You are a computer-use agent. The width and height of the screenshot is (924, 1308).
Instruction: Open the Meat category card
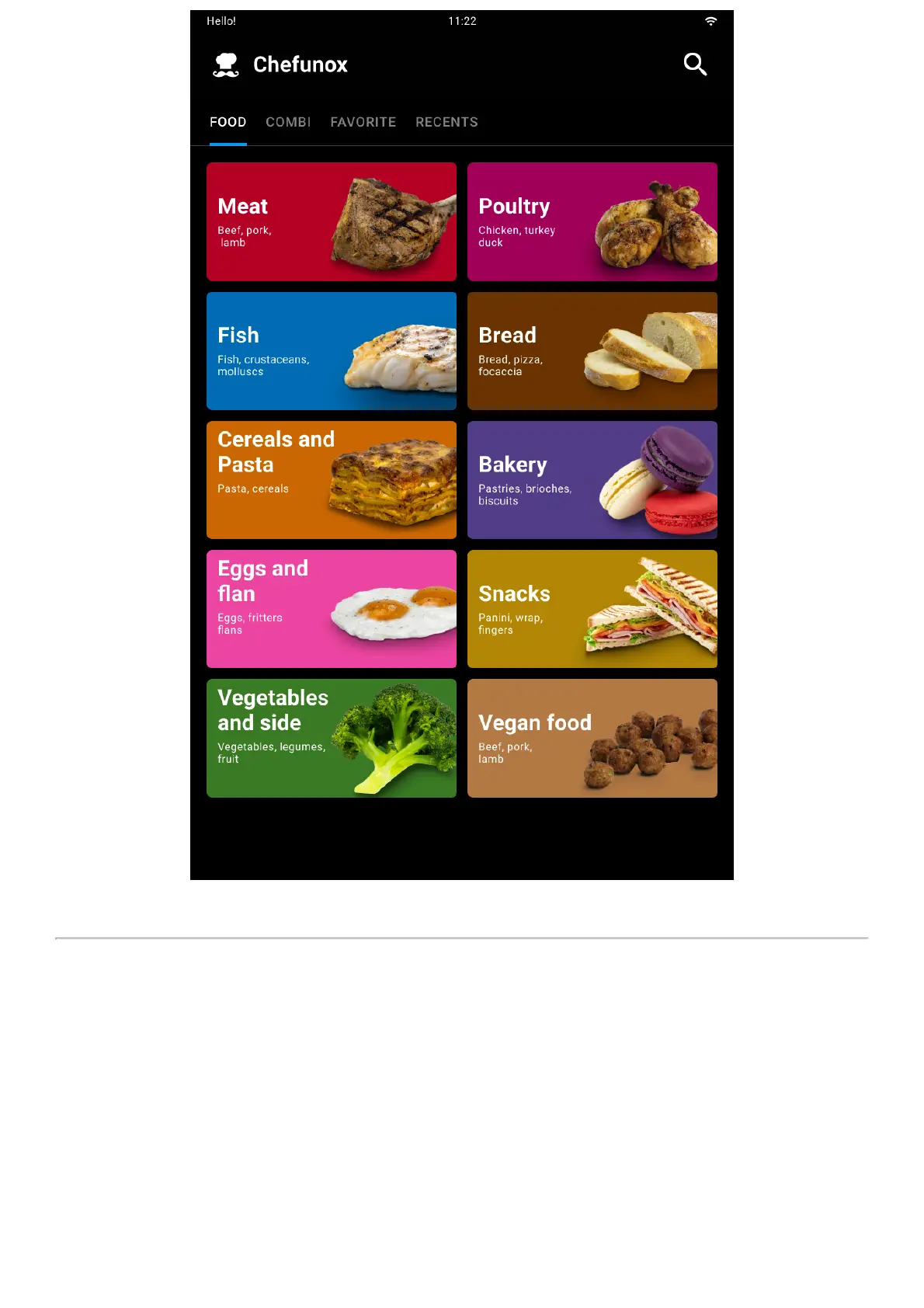(x=332, y=221)
